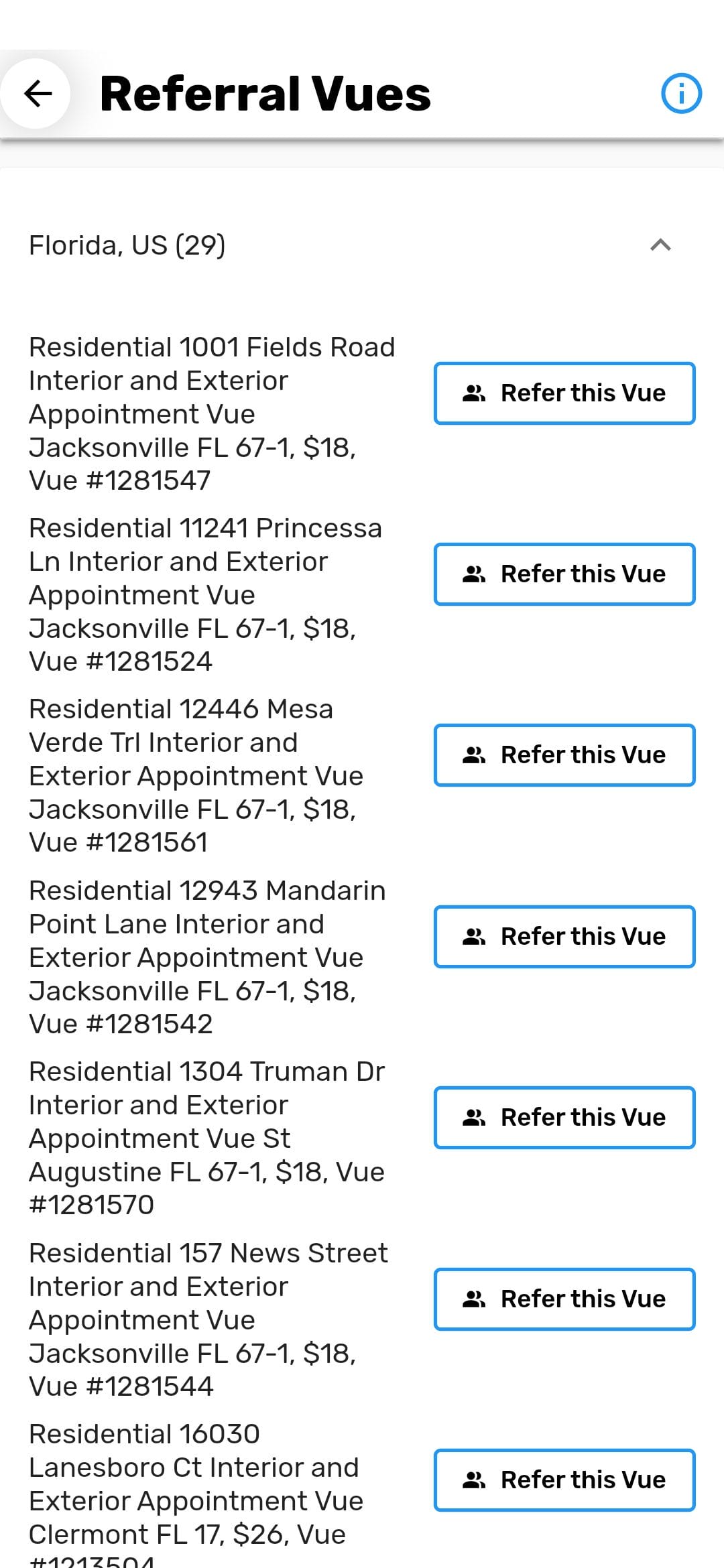
Task: Open the info icon in the header
Action: click(x=681, y=94)
